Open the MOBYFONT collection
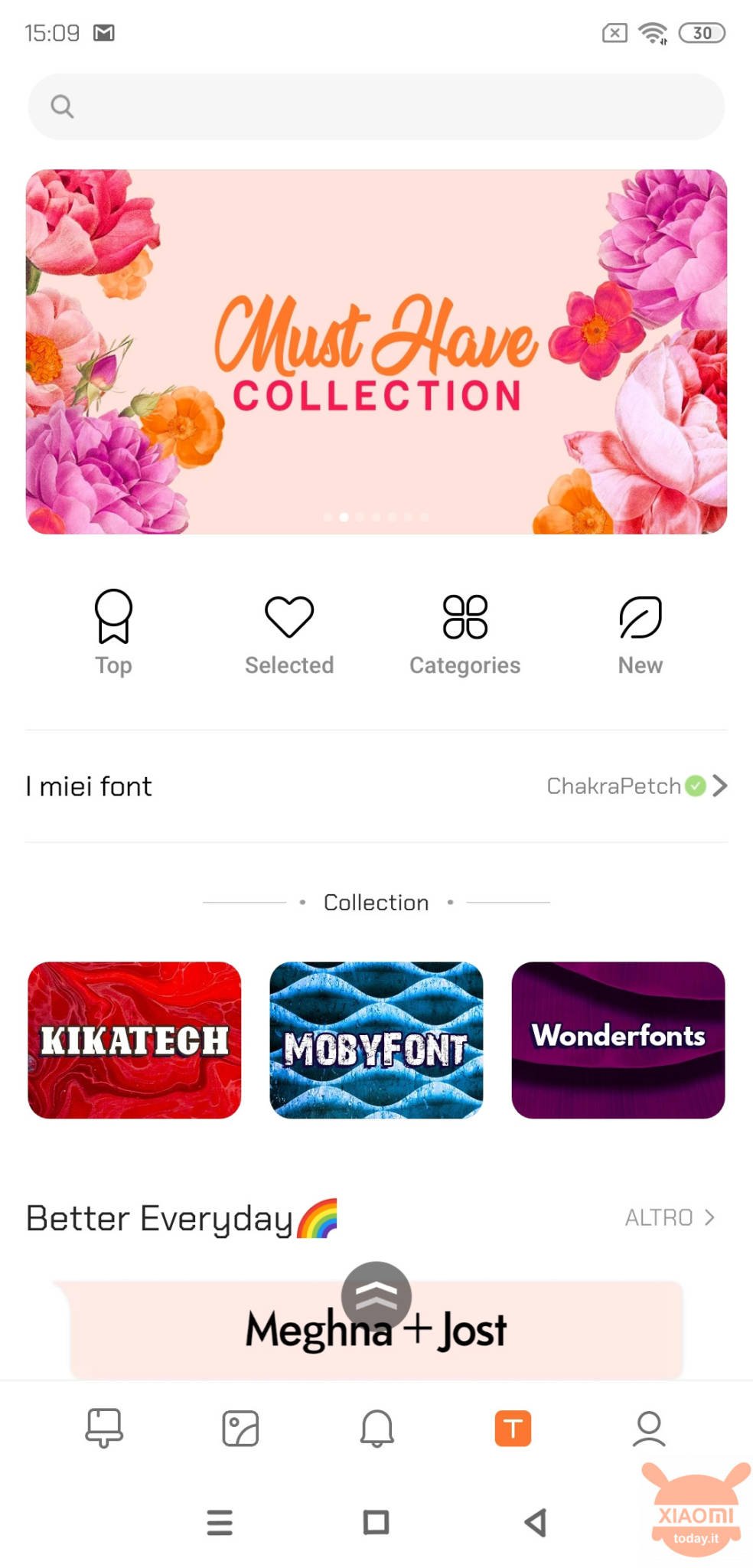753x1568 pixels. point(376,1040)
